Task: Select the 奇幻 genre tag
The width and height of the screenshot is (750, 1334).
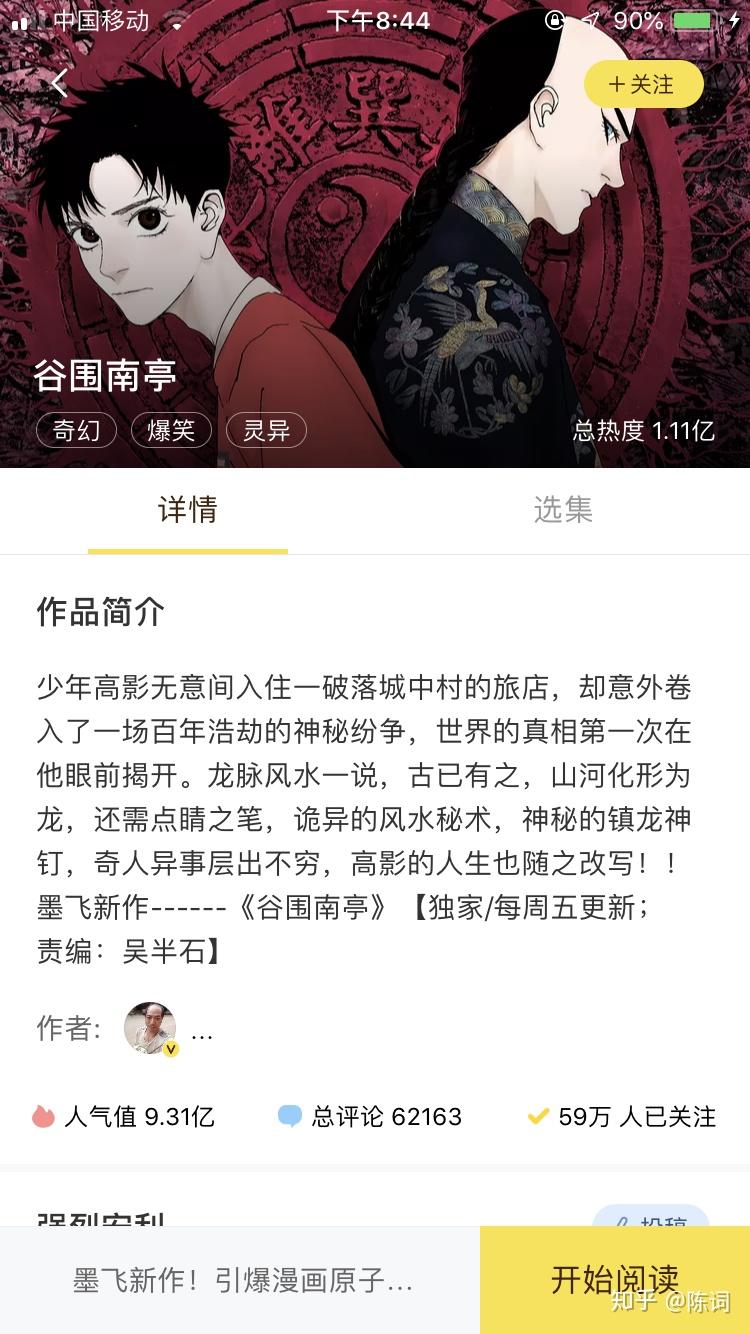Action: pos(76,431)
